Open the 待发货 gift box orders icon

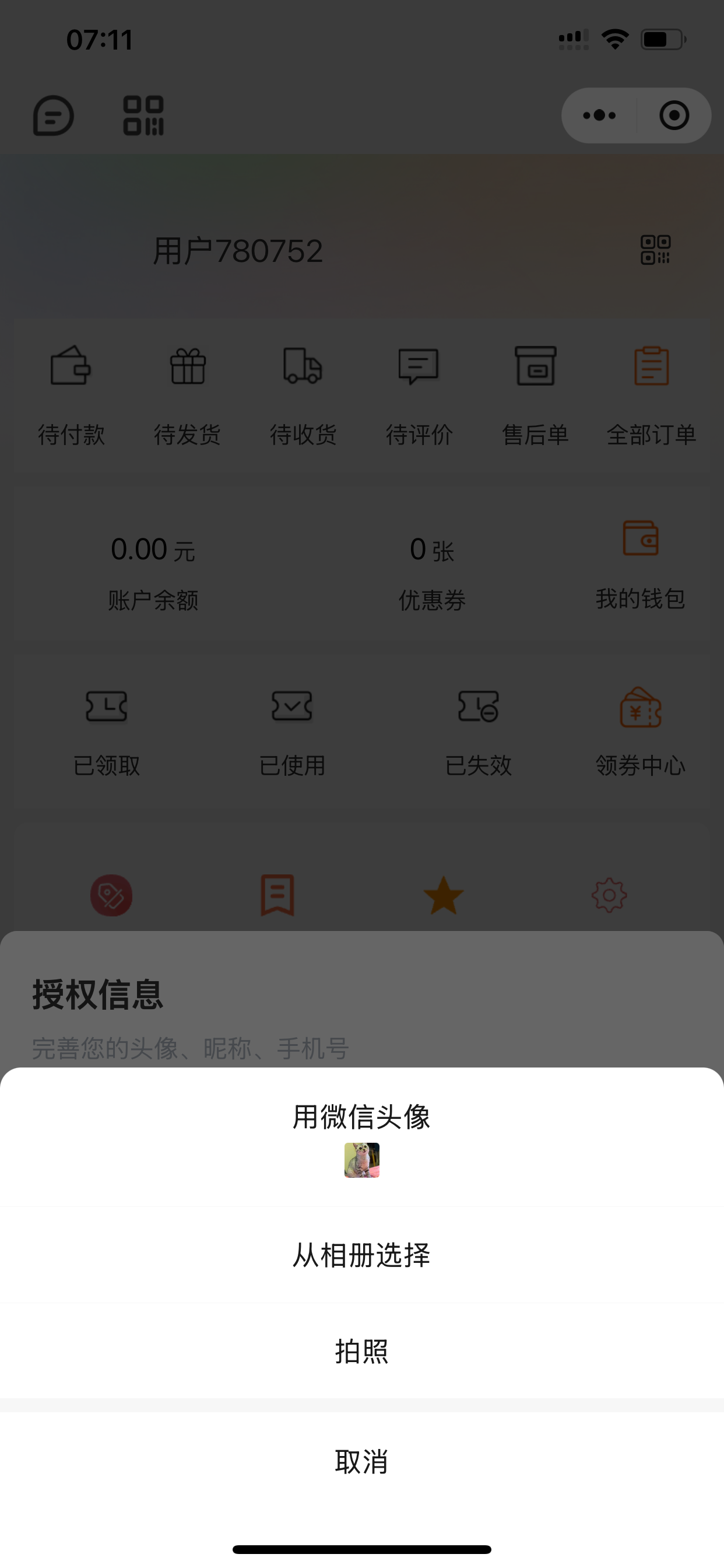click(x=186, y=367)
